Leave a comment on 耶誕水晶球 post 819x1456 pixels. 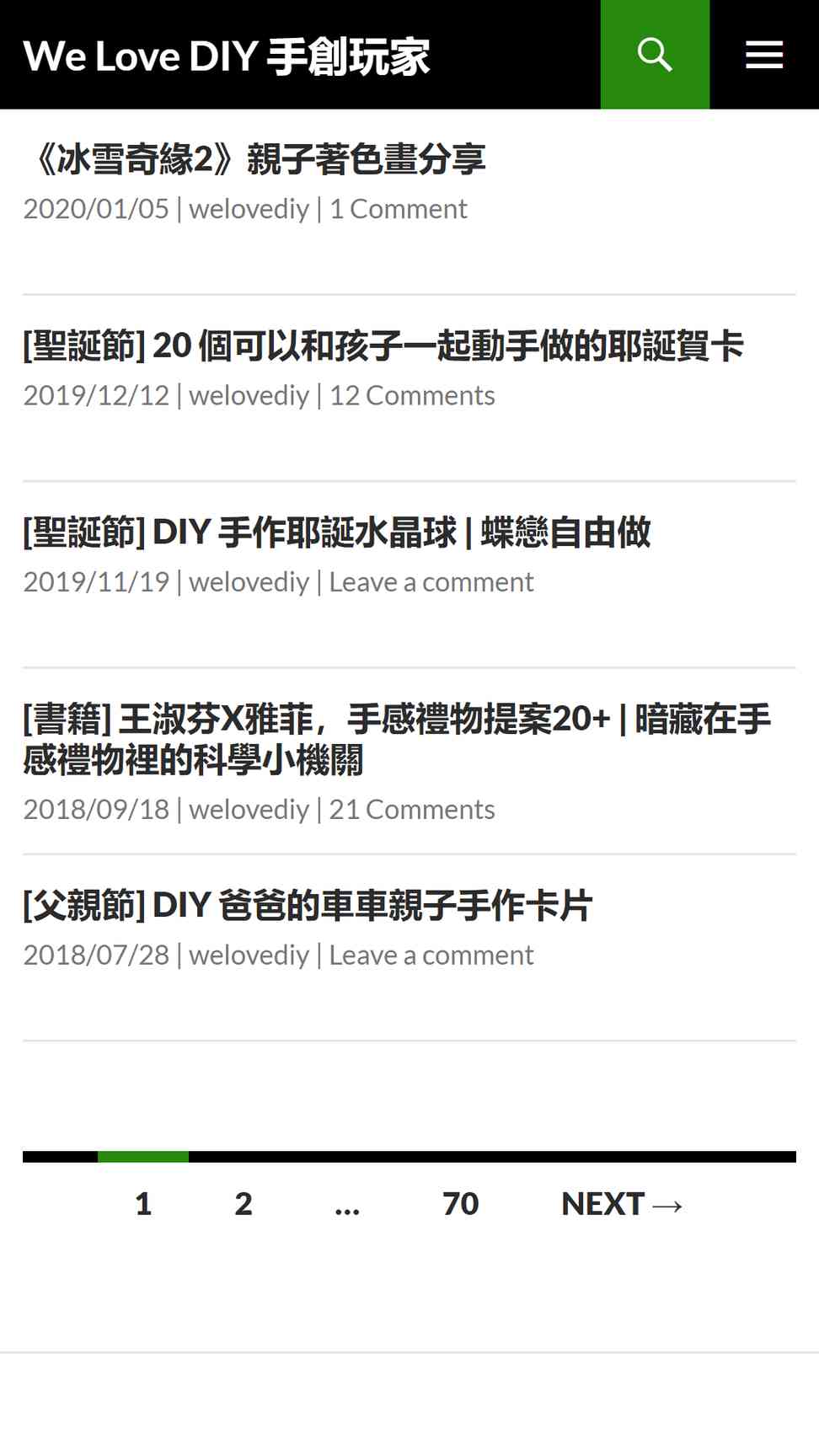click(431, 581)
